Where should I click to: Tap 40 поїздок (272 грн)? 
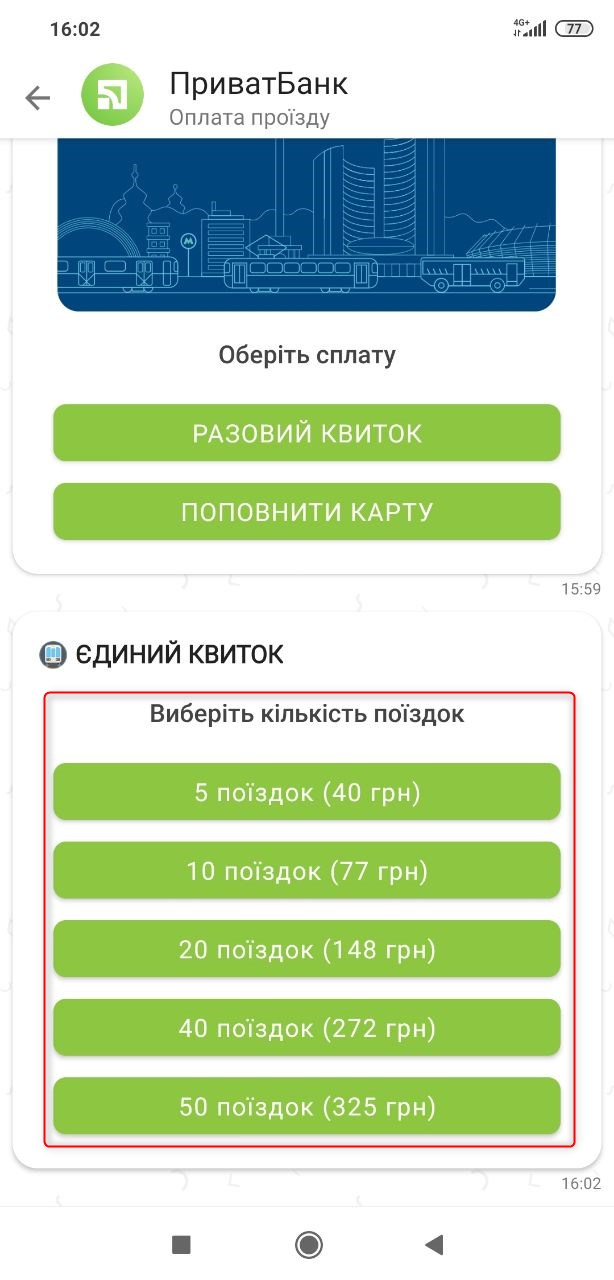(307, 1027)
